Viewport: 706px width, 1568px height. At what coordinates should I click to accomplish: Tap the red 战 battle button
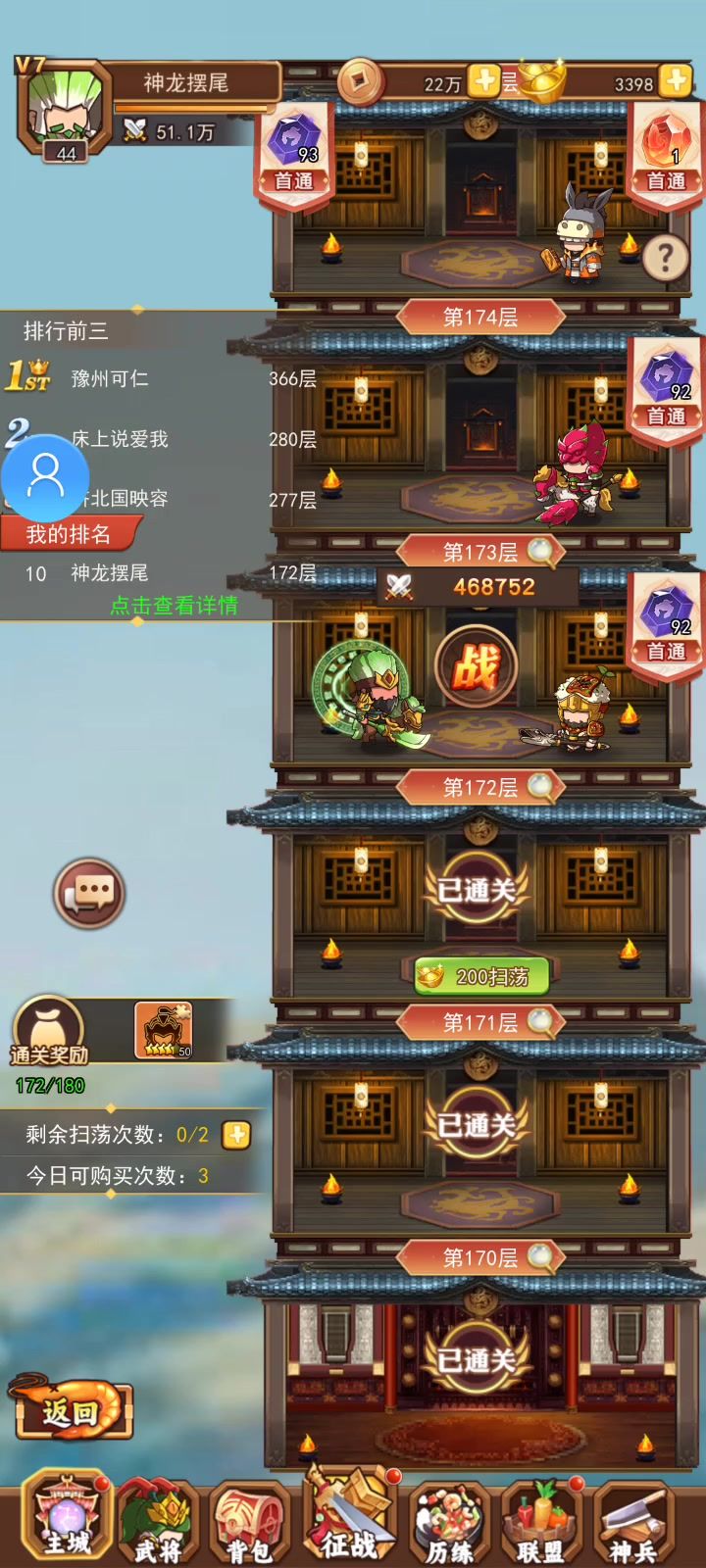click(477, 667)
